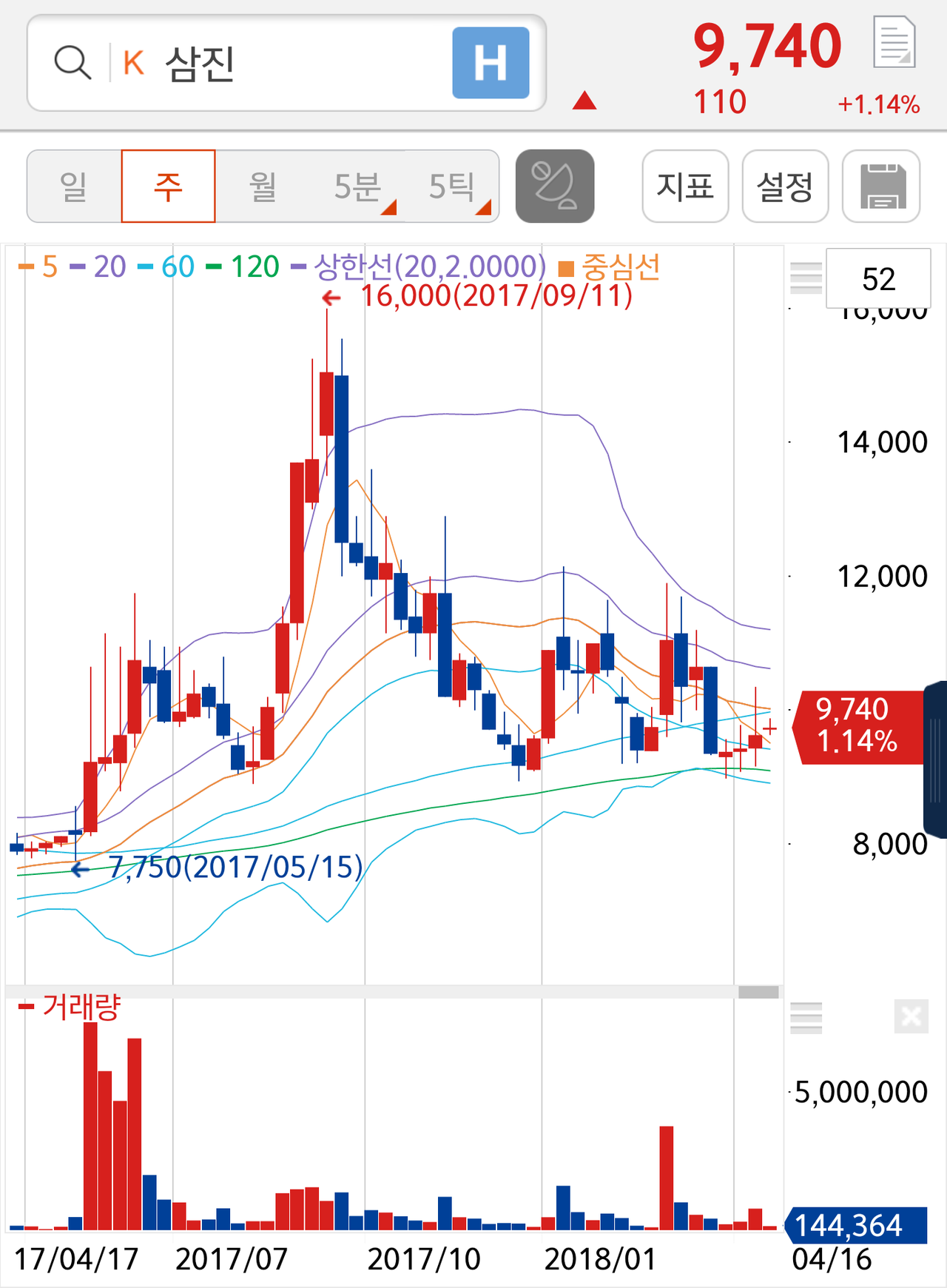Tap the chart's horizontal scrollbar

click(758, 993)
